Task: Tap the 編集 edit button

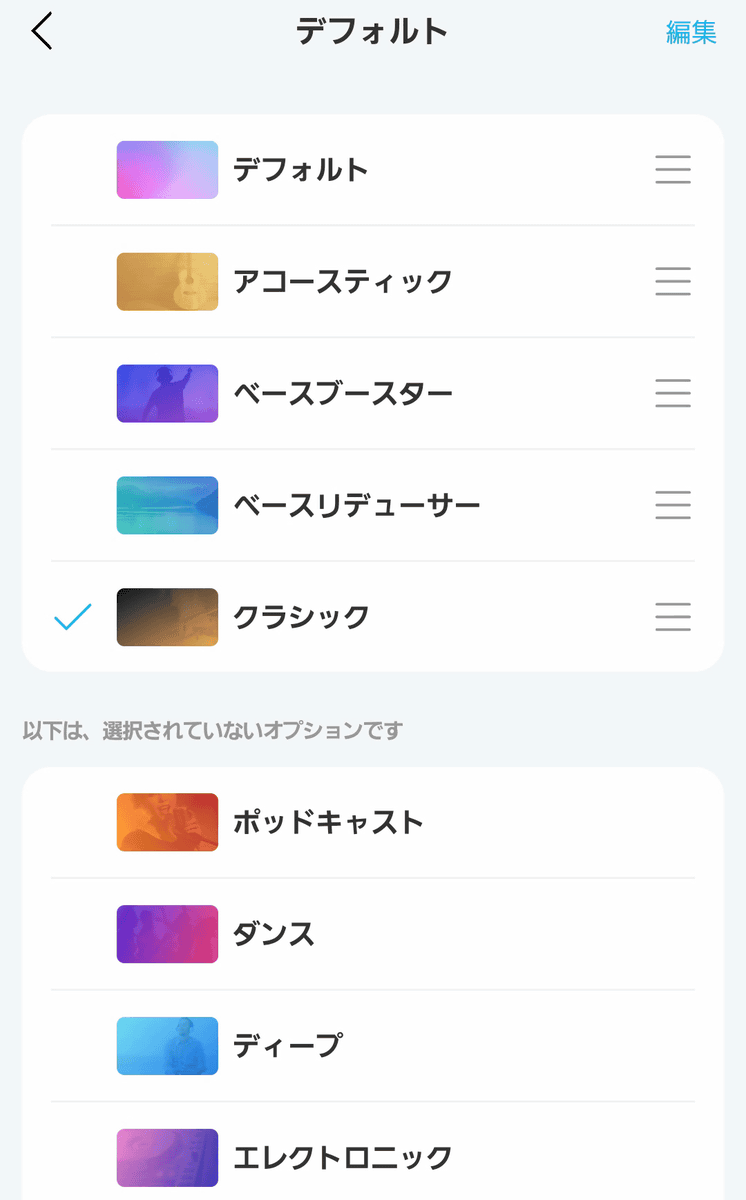Action: [691, 32]
